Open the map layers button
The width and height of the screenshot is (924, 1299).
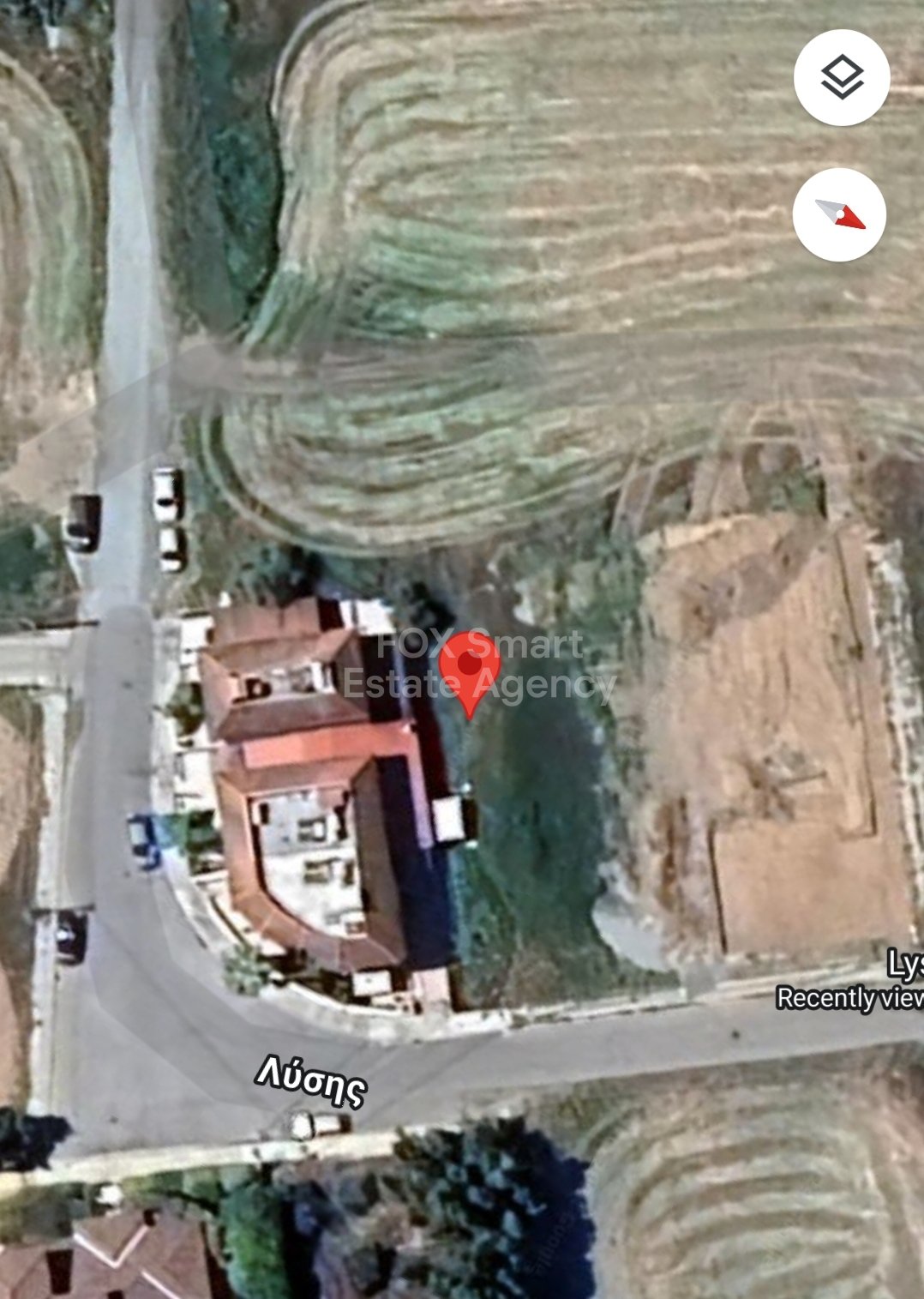[x=842, y=78]
